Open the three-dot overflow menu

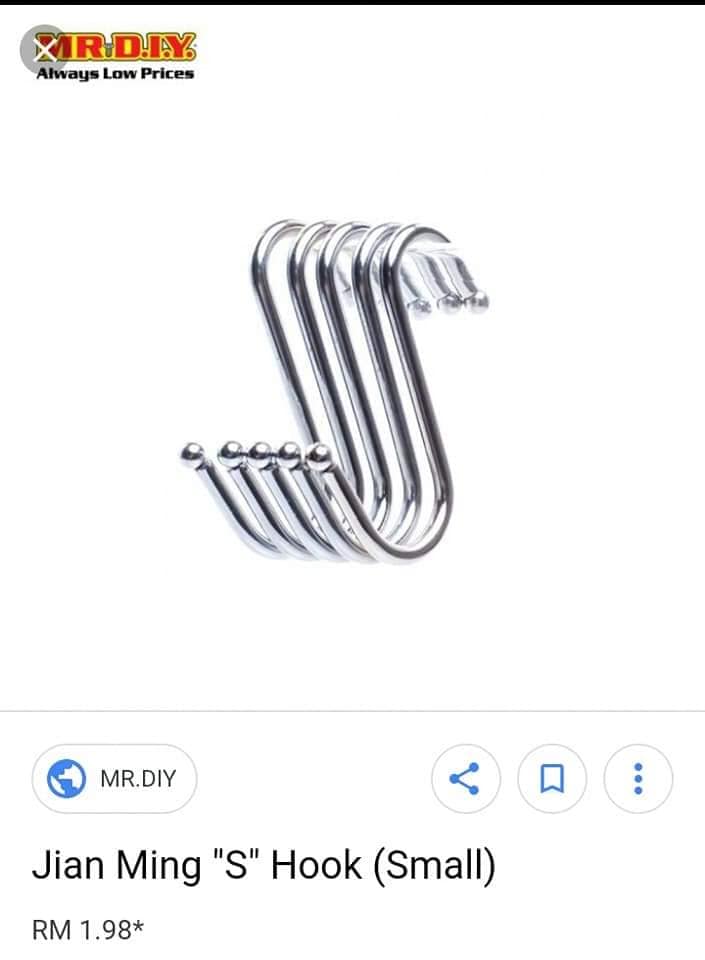tap(638, 778)
